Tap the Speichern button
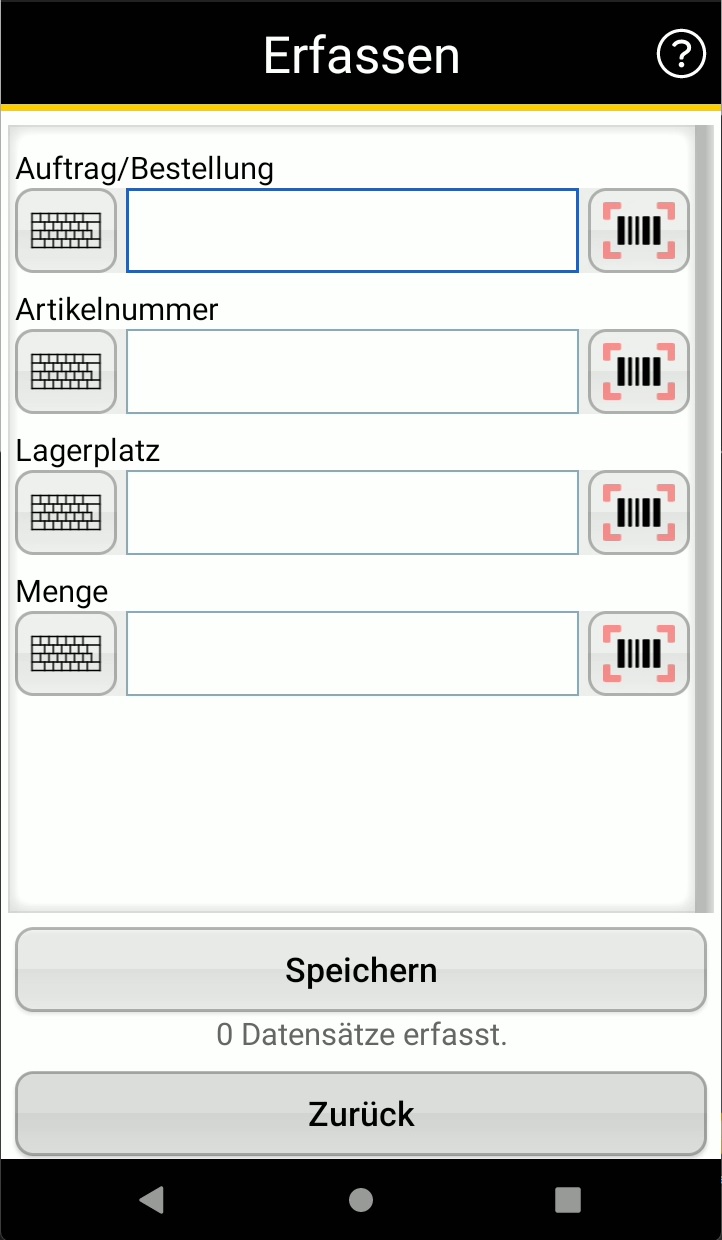Screen dimensions: 722x1240 pyautogui.click(x=361, y=968)
